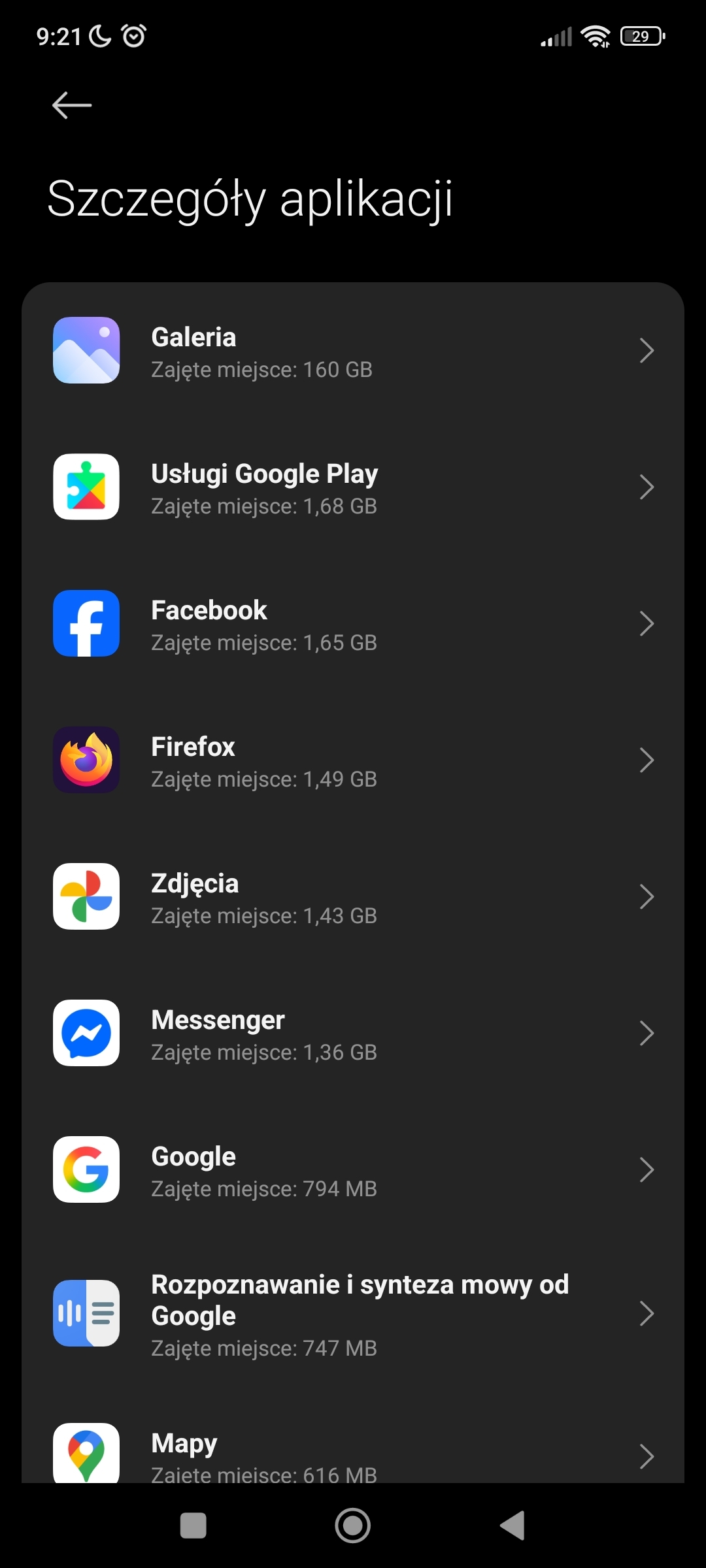Open recent apps from navigation bar
This screenshot has width=706, height=1568.
(x=193, y=1526)
